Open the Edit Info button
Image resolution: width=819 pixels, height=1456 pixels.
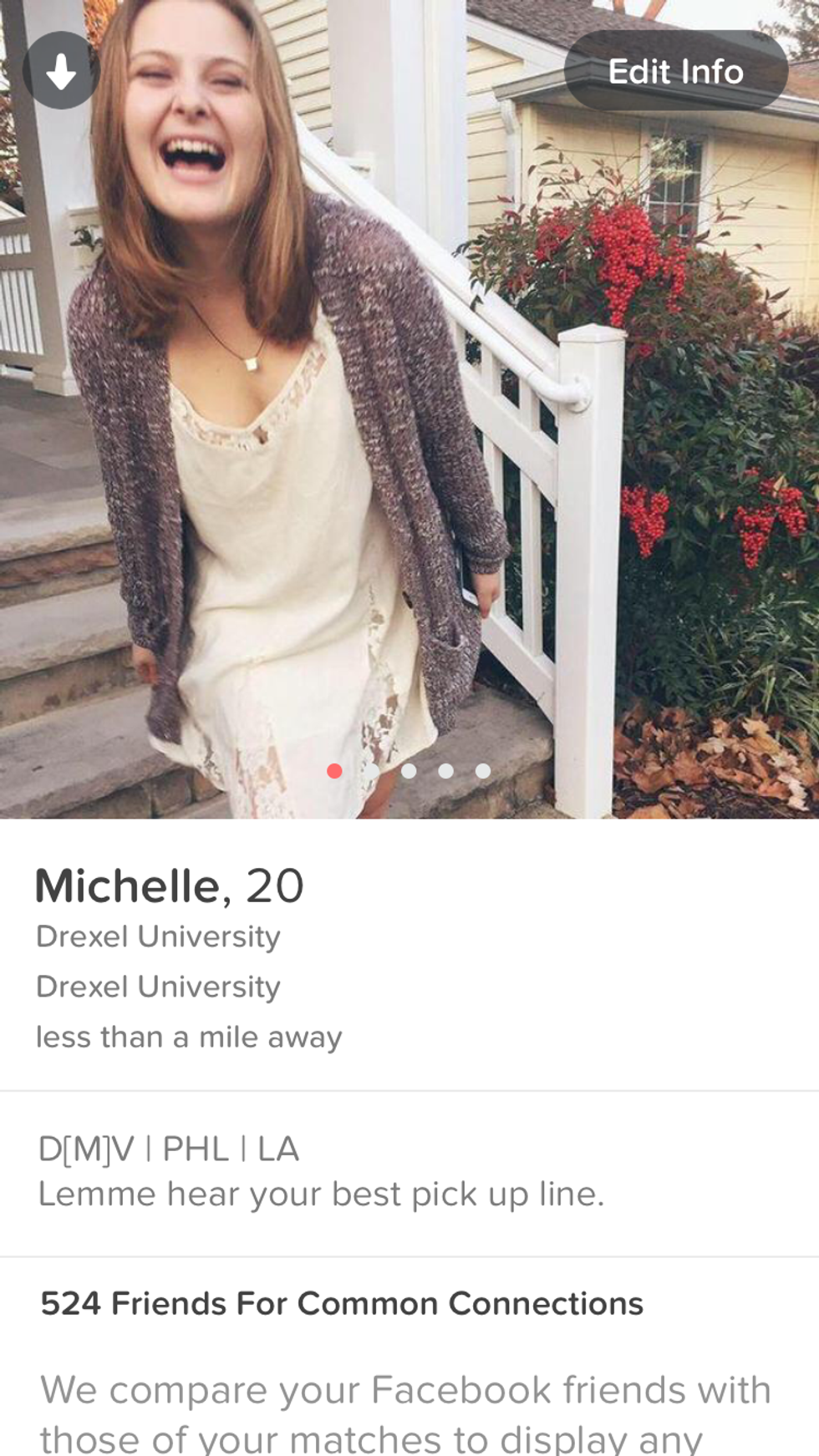click(675, 71)
